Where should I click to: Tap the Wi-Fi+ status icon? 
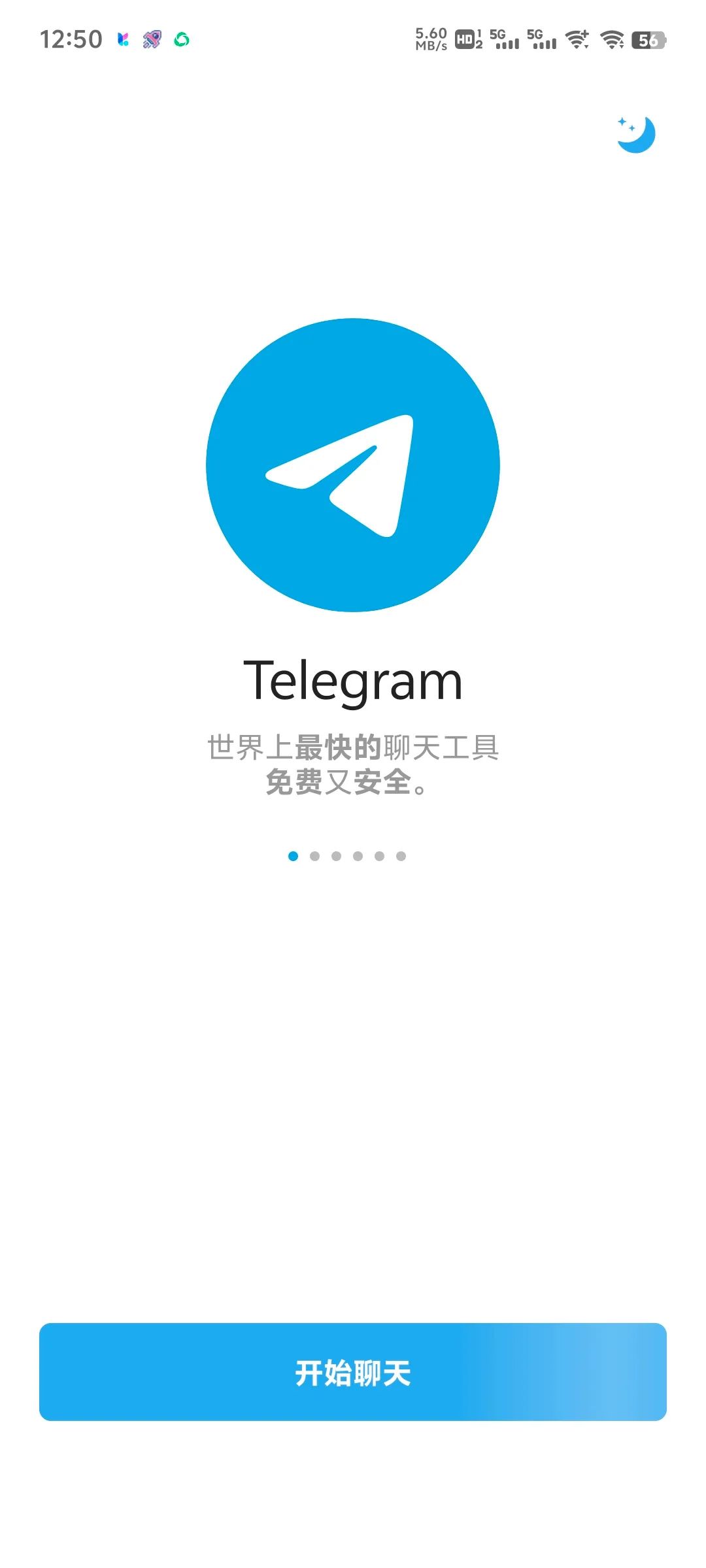pyautogui.click(x=577, y=41)
